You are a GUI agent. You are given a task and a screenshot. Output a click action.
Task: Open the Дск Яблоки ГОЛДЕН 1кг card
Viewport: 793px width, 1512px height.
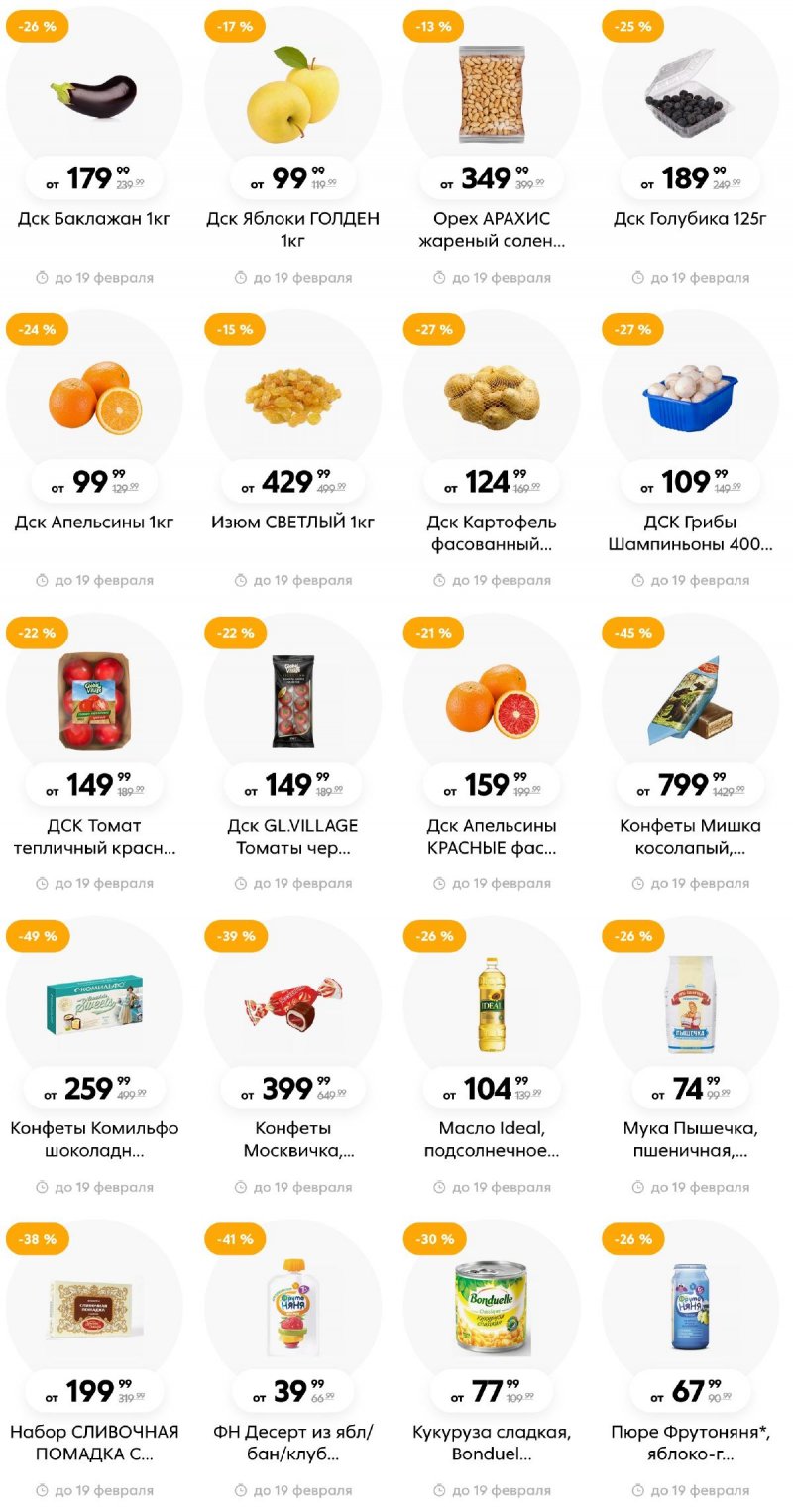(292, 96)
